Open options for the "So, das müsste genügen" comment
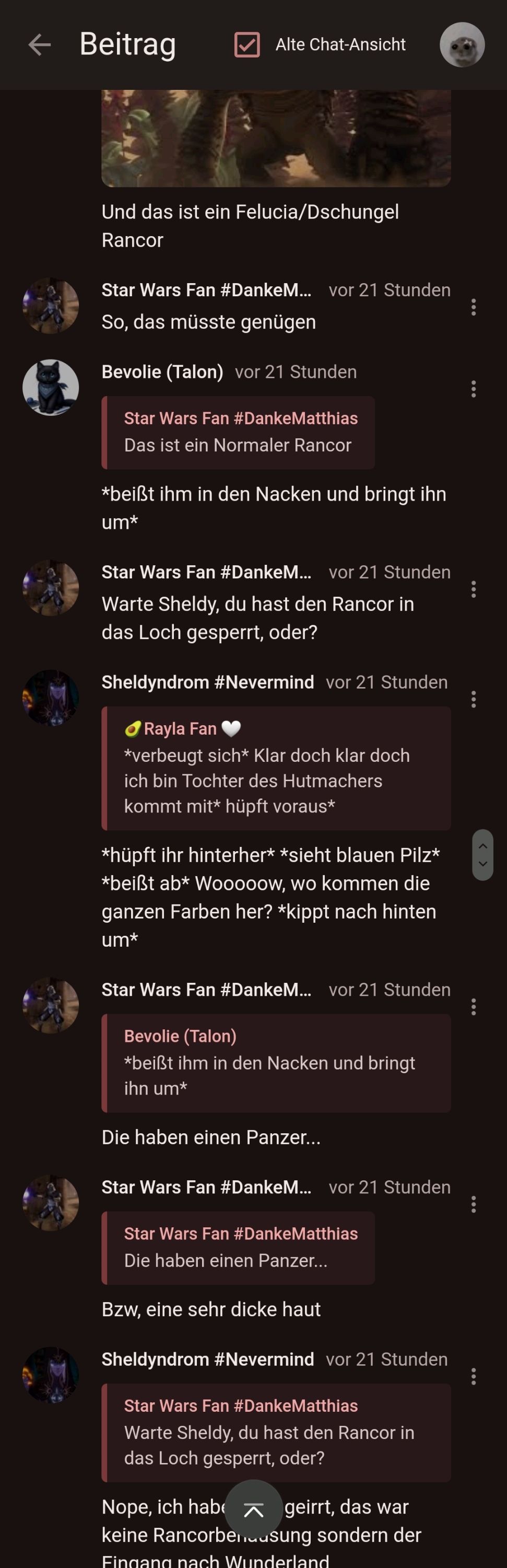This screenshot has width=507, height=1568. (474, 307)
